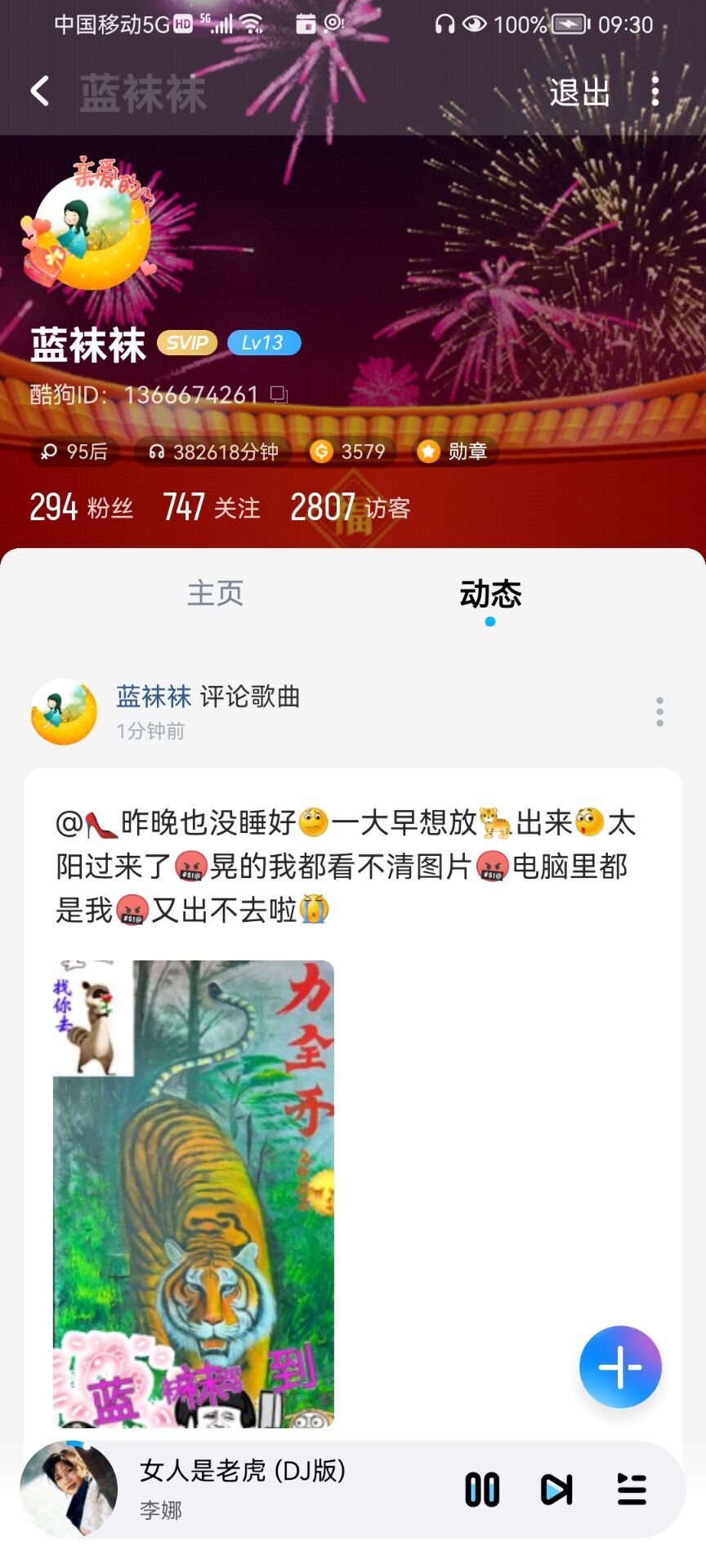Go back using the top-left arrow
The width and height of the screenshot is (706, 1568).
[x=39, y=91]
